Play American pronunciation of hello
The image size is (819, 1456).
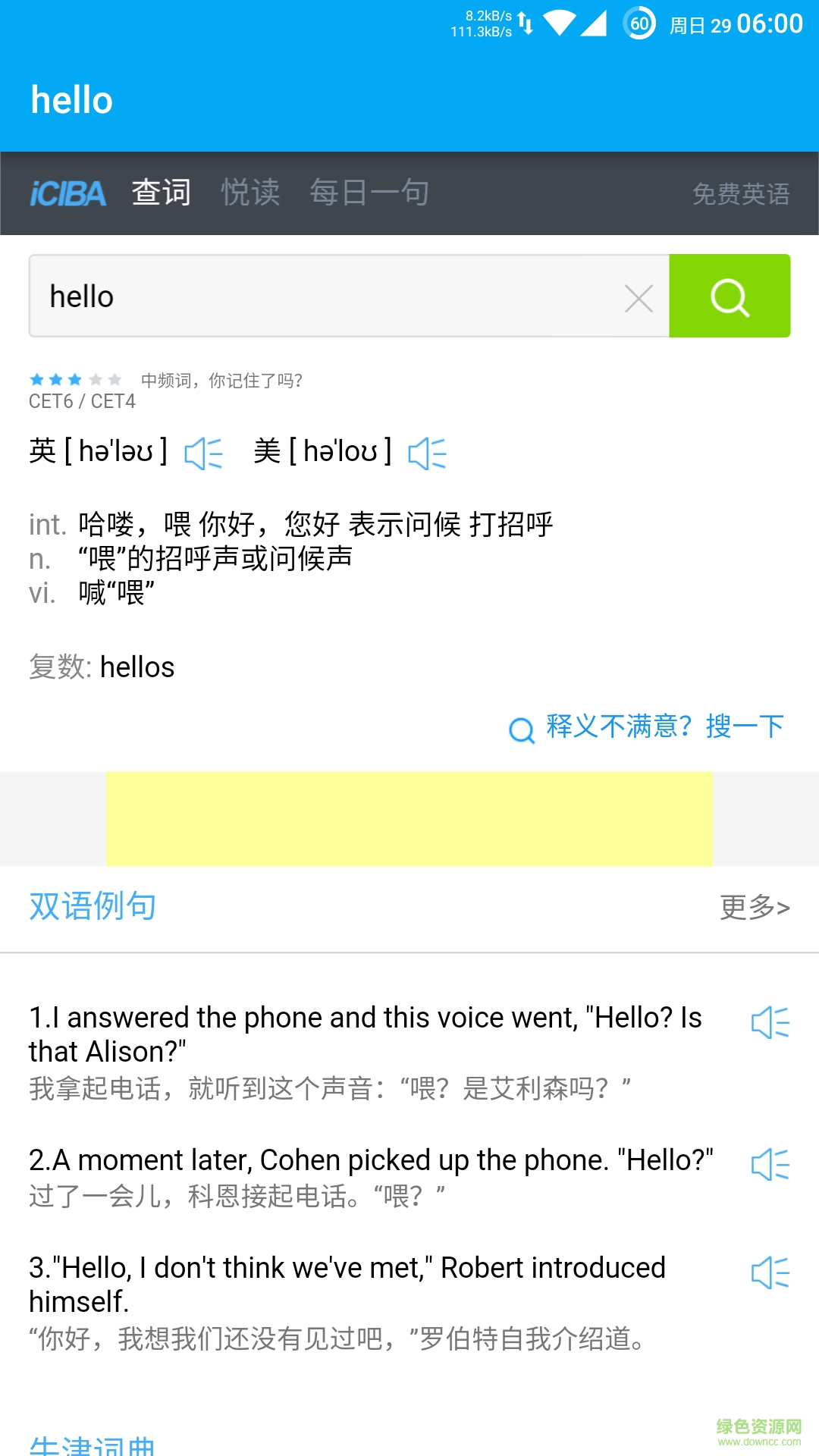point(428,453)
